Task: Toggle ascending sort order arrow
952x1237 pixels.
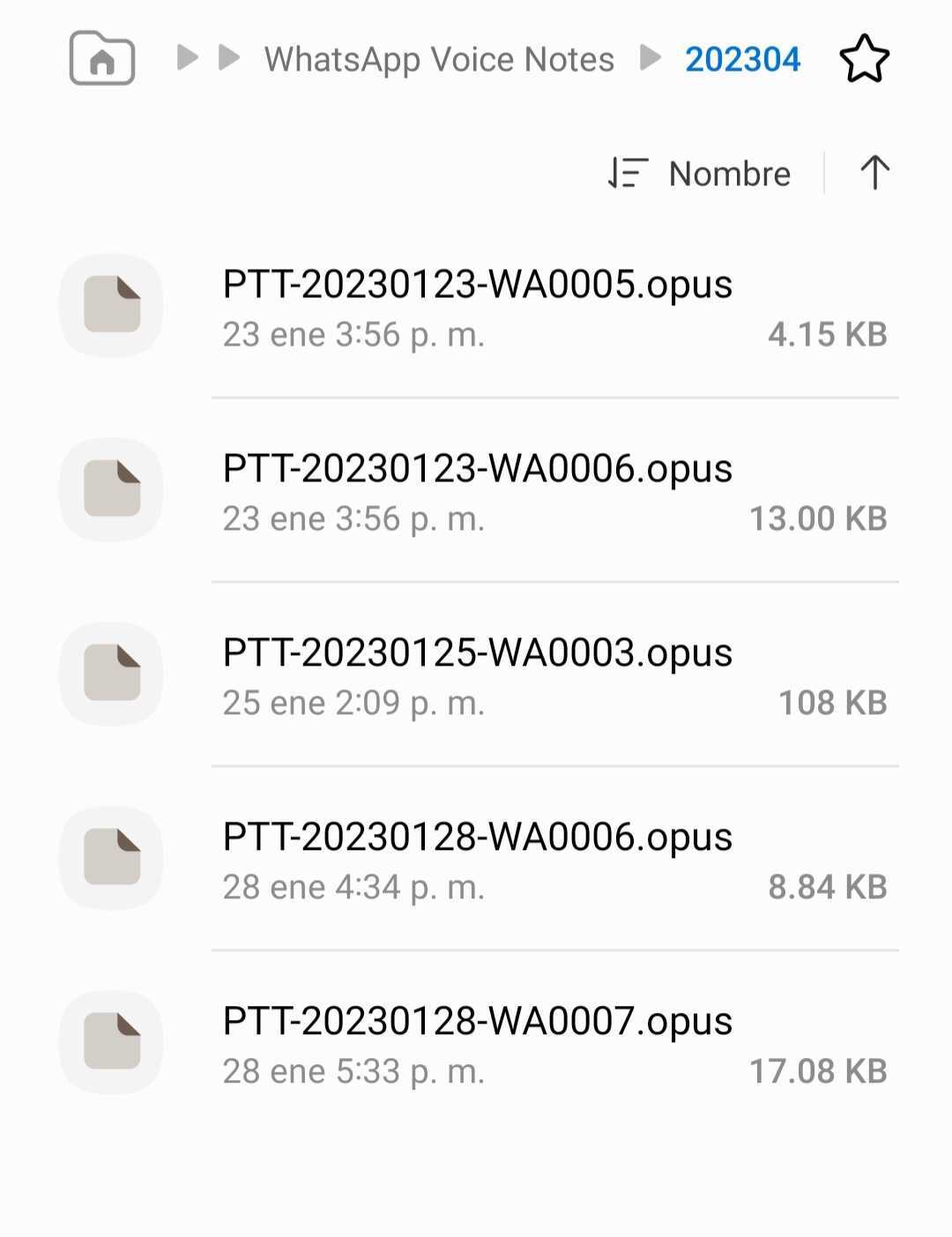Action: point(874,173)
